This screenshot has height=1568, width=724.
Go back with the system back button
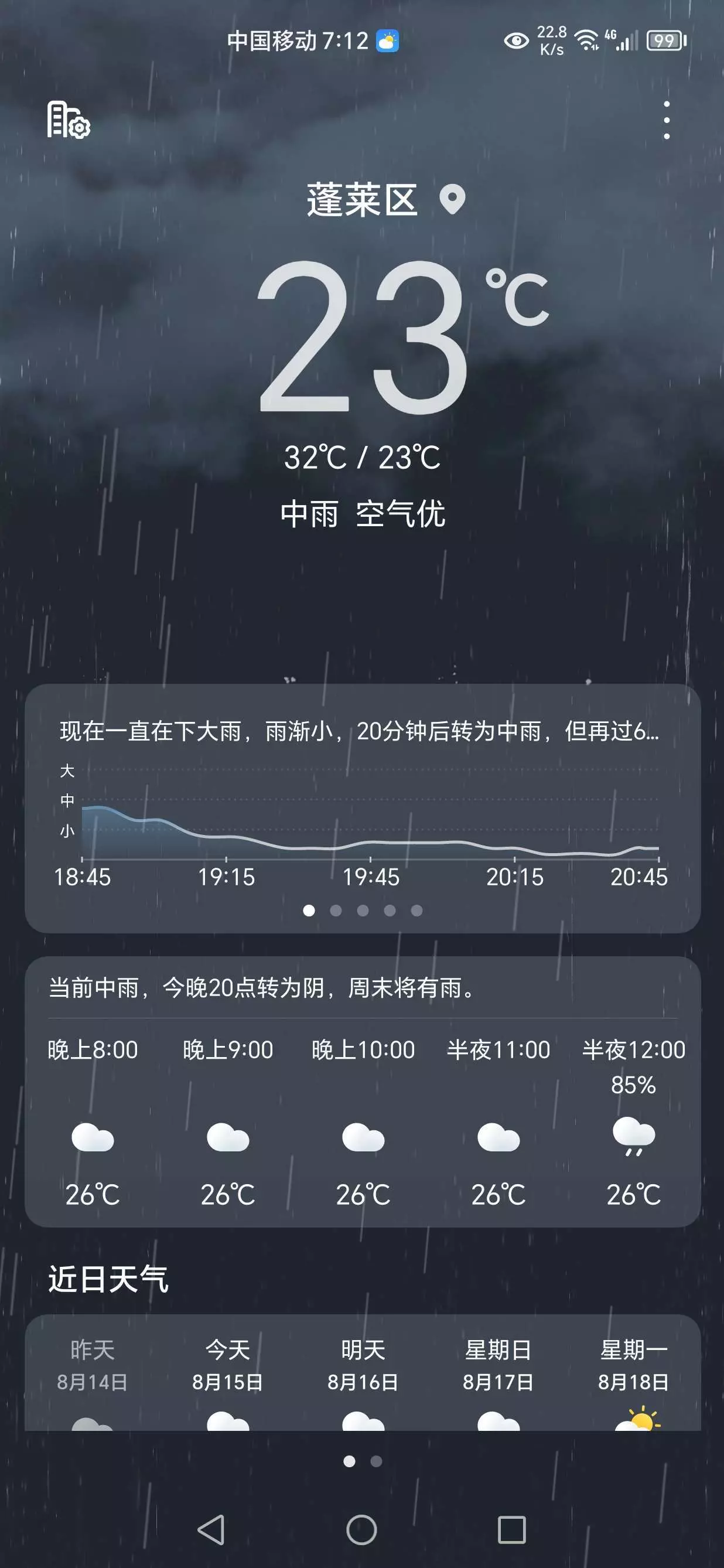(x=211, y=1530)
